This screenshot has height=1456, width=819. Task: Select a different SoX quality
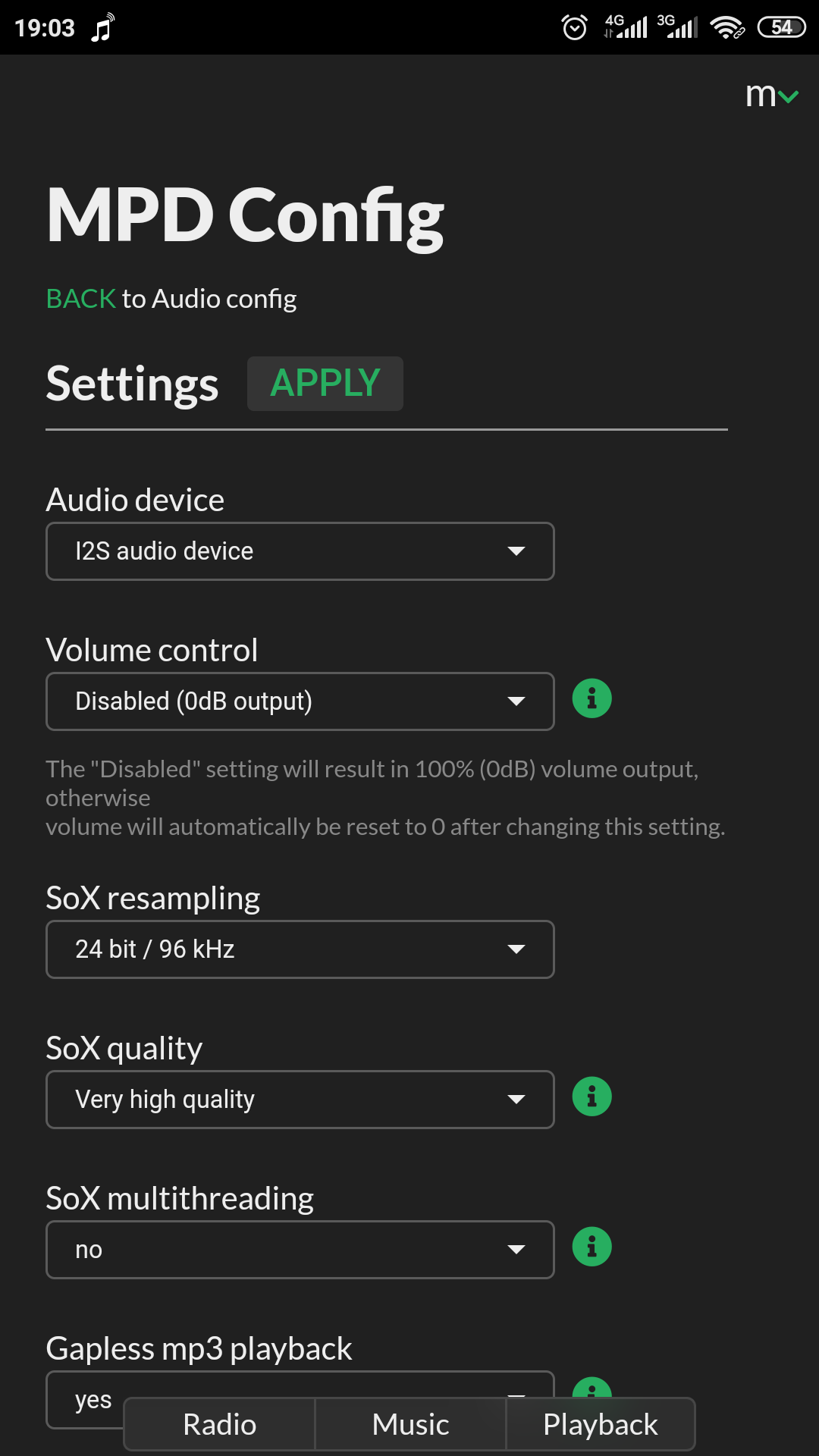pyautogui.click(x=300, y=1100)
